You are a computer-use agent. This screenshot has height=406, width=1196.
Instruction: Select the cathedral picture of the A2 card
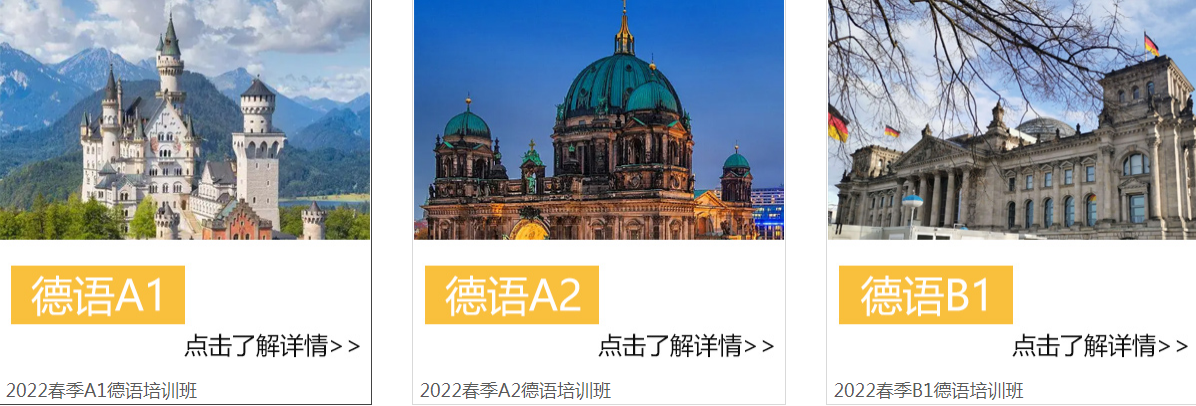[x=598, y=120]
